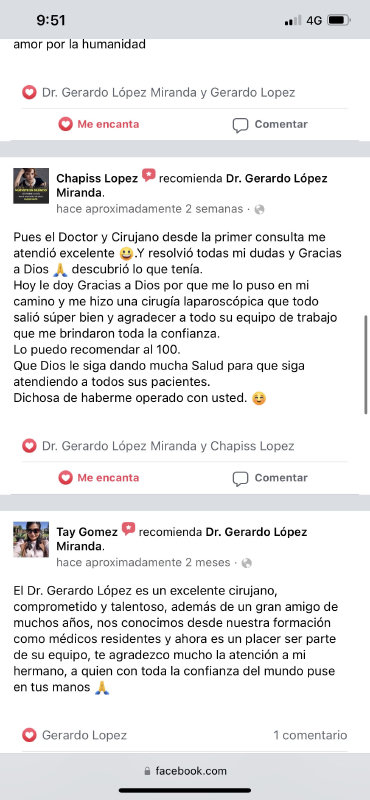
Task: Open Chapiss Lopez's profile picture
Action: coord(31,186)
